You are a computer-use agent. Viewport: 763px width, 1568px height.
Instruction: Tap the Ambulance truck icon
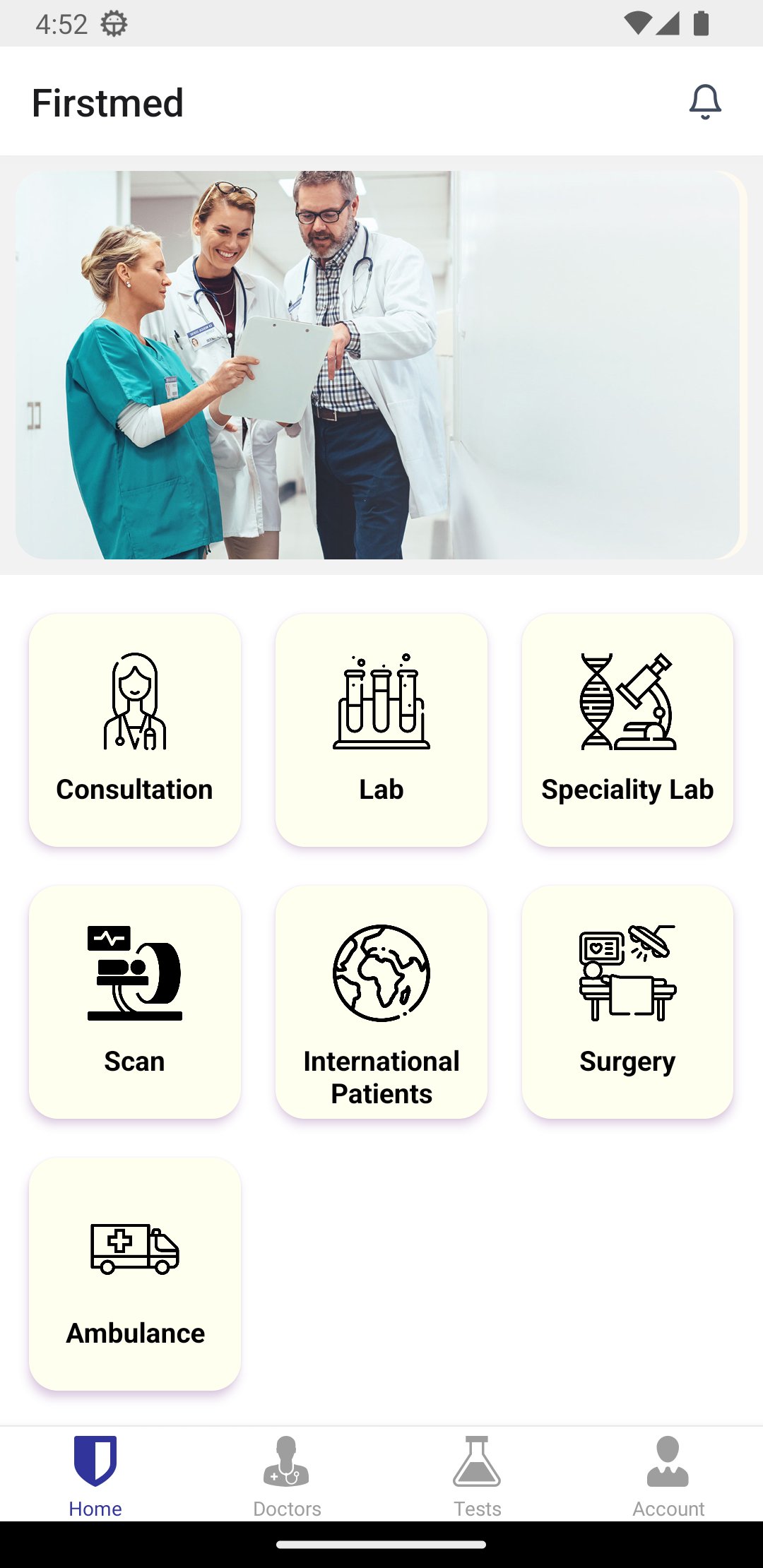(x=134, y=1250)
